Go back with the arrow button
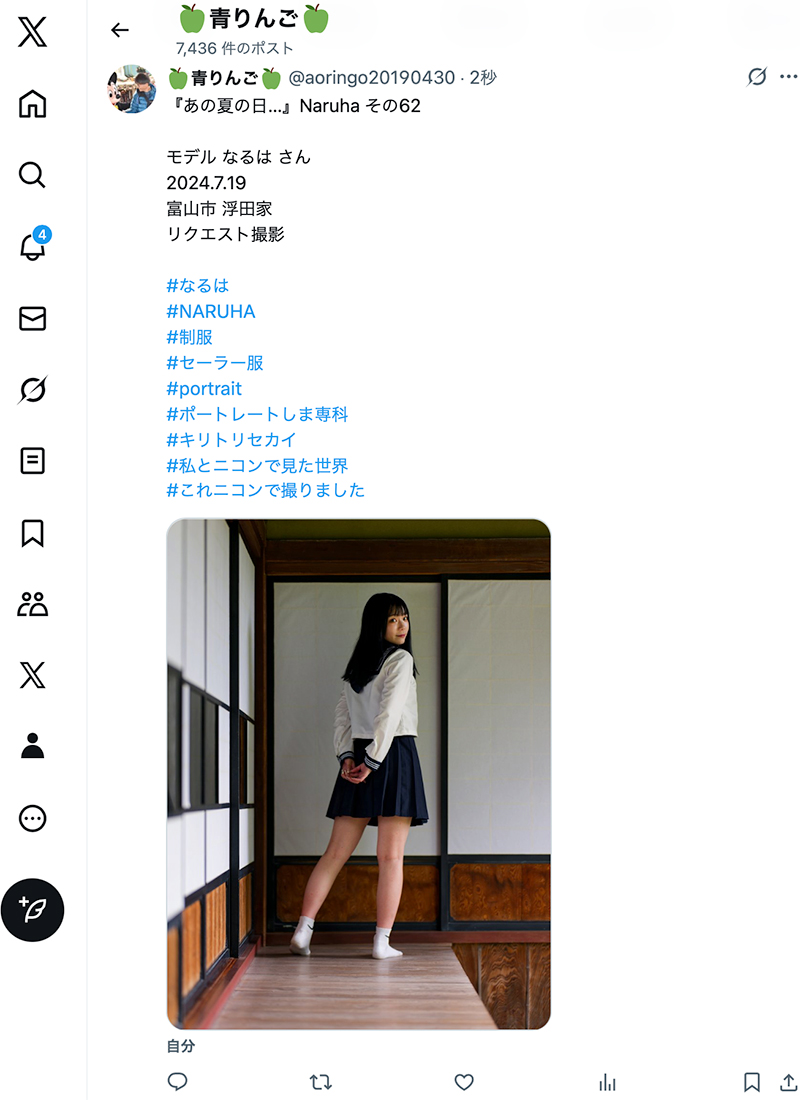The image size is (800, 1100). tap(120, 30)
